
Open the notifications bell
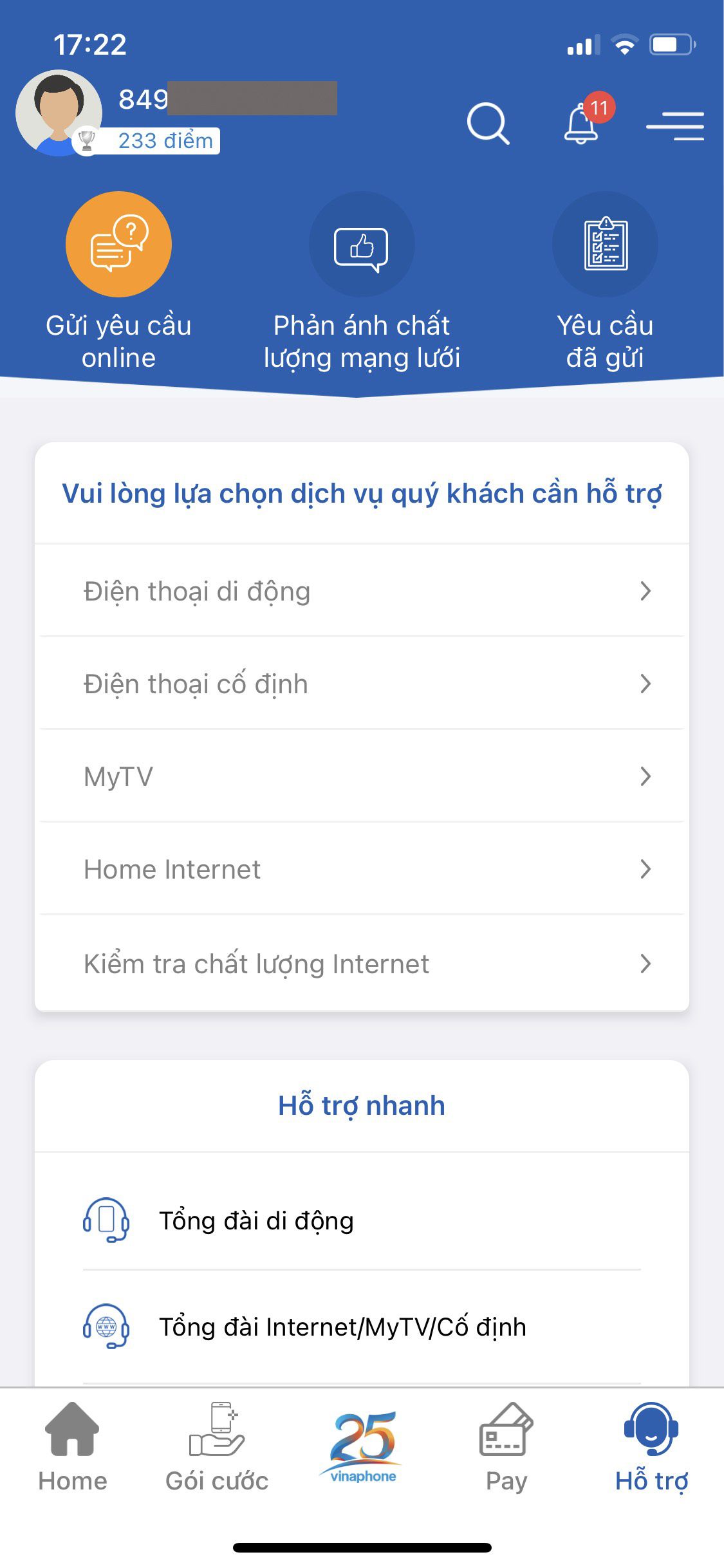582,123
